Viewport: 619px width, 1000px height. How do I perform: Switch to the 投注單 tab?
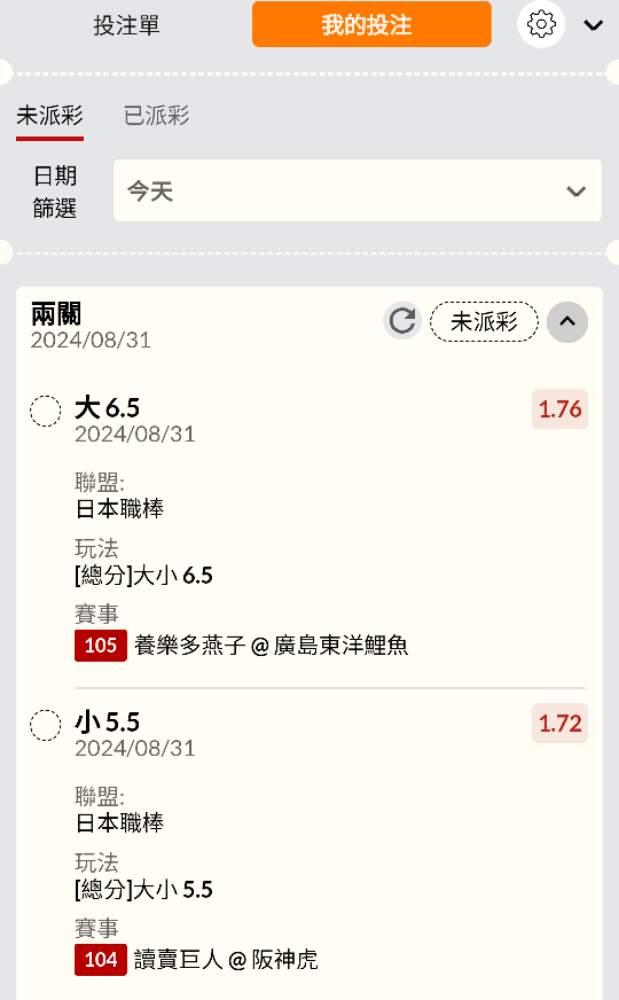coord(126,25)
